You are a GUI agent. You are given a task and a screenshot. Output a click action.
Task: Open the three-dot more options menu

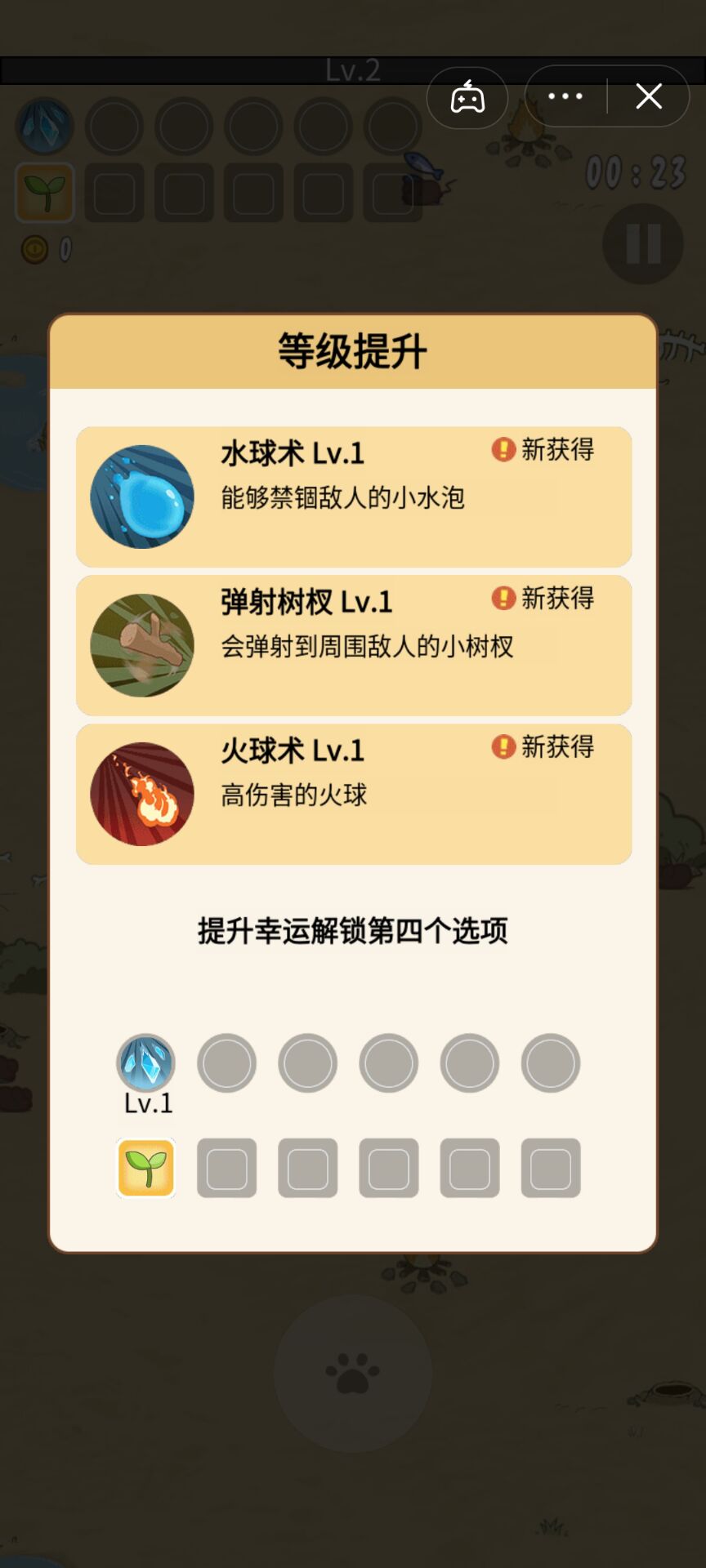564,96
